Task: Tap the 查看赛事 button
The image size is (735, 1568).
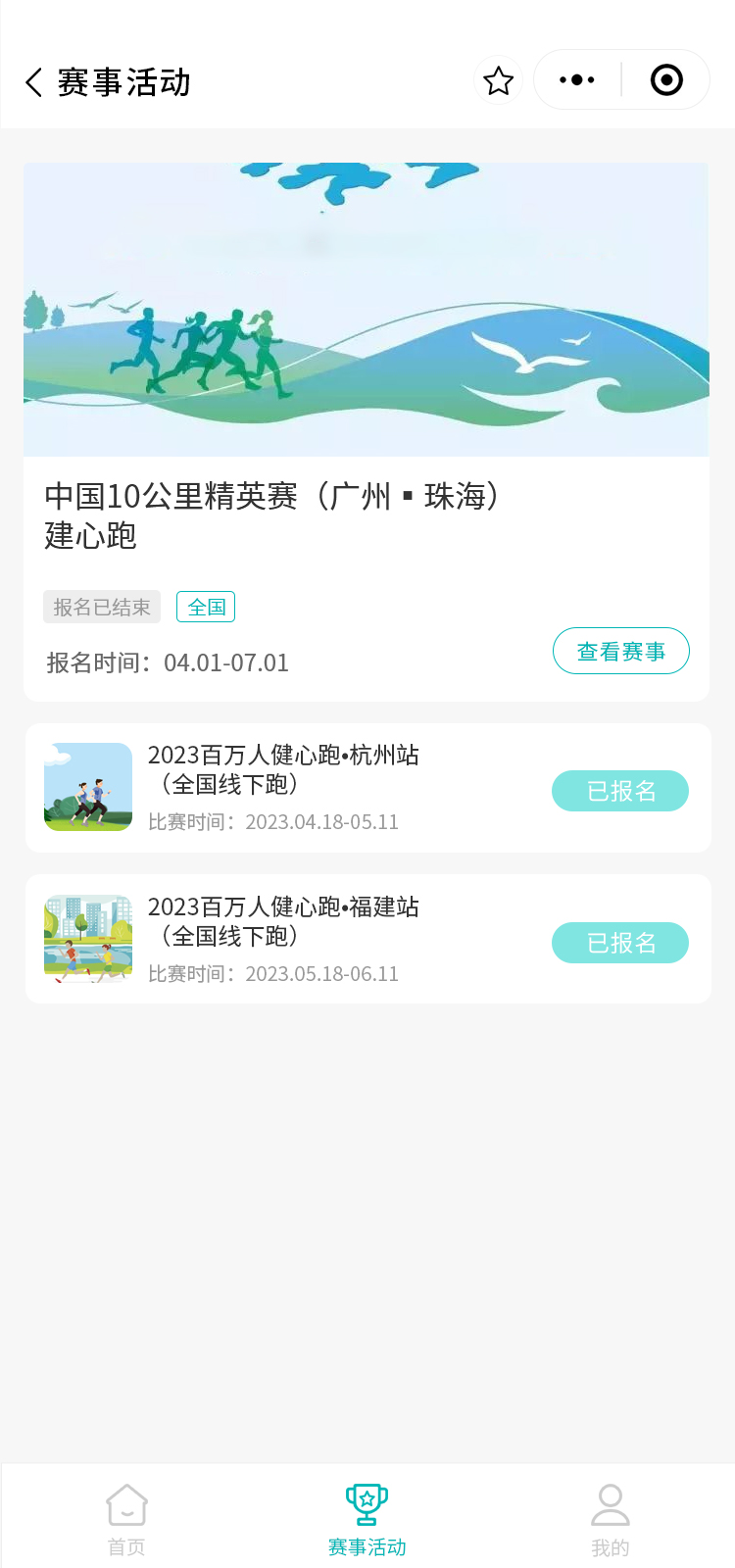Action: point(620,651)
